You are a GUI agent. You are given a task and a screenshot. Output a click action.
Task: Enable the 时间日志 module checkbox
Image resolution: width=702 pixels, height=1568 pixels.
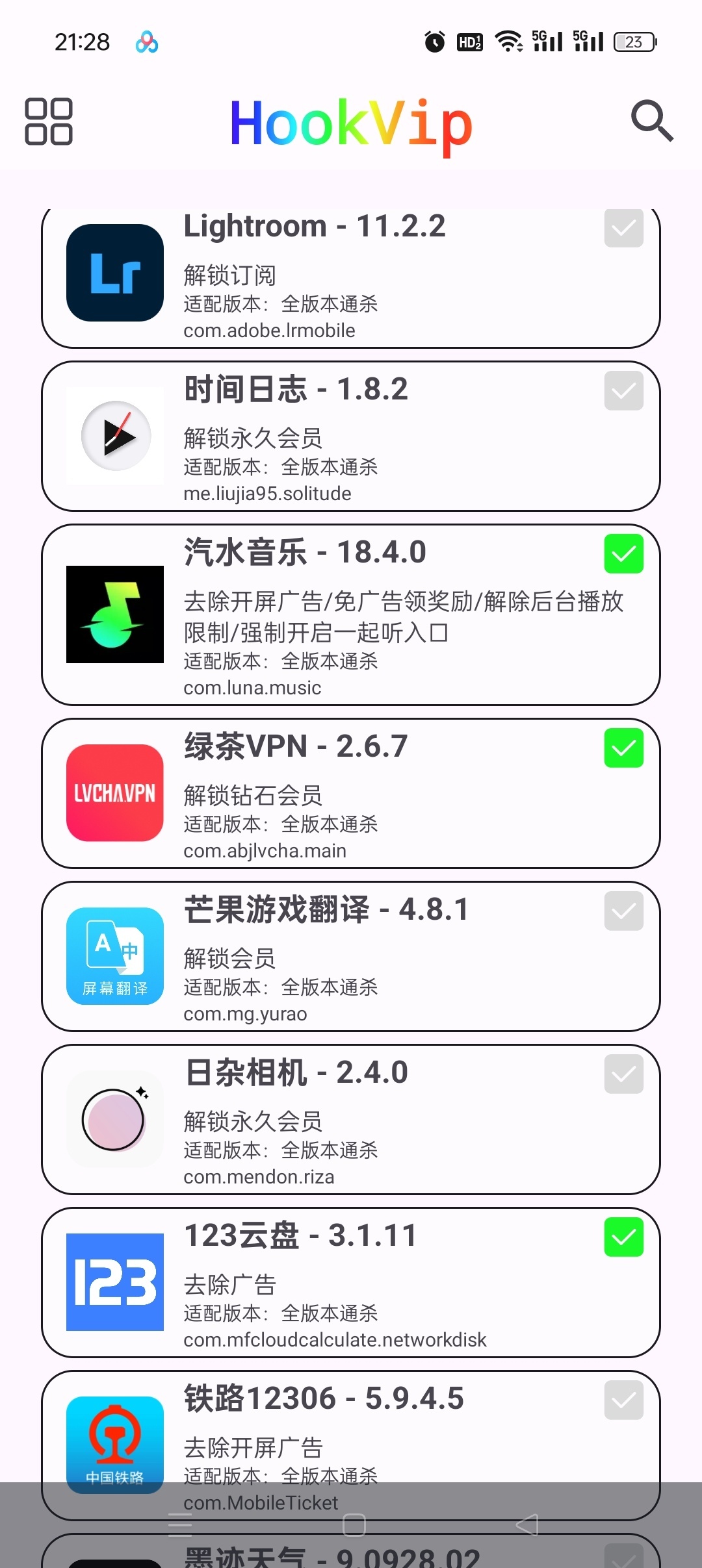623,390
